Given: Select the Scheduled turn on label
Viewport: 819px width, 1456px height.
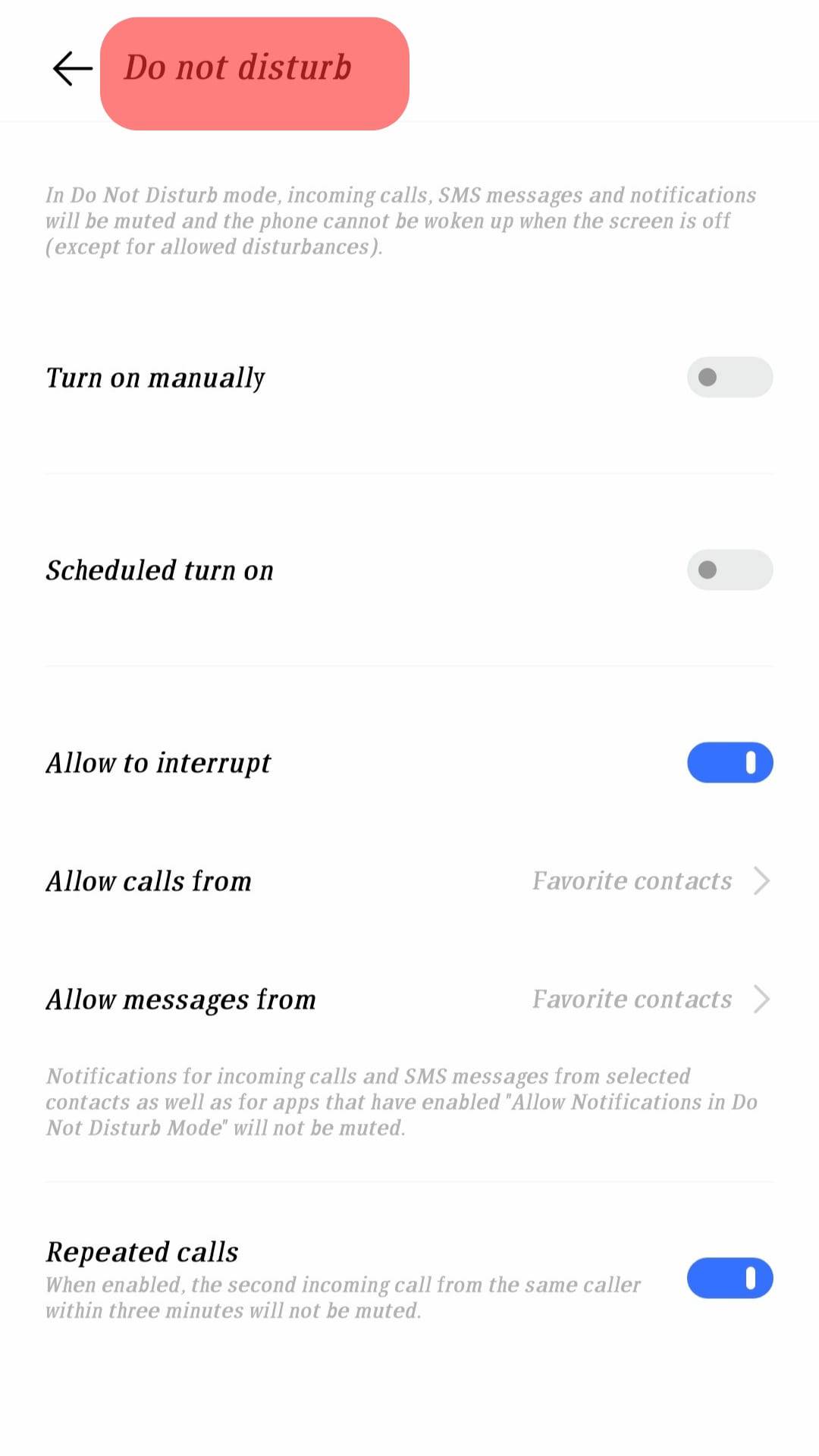Looking at the screenshot, I should 160,570.
